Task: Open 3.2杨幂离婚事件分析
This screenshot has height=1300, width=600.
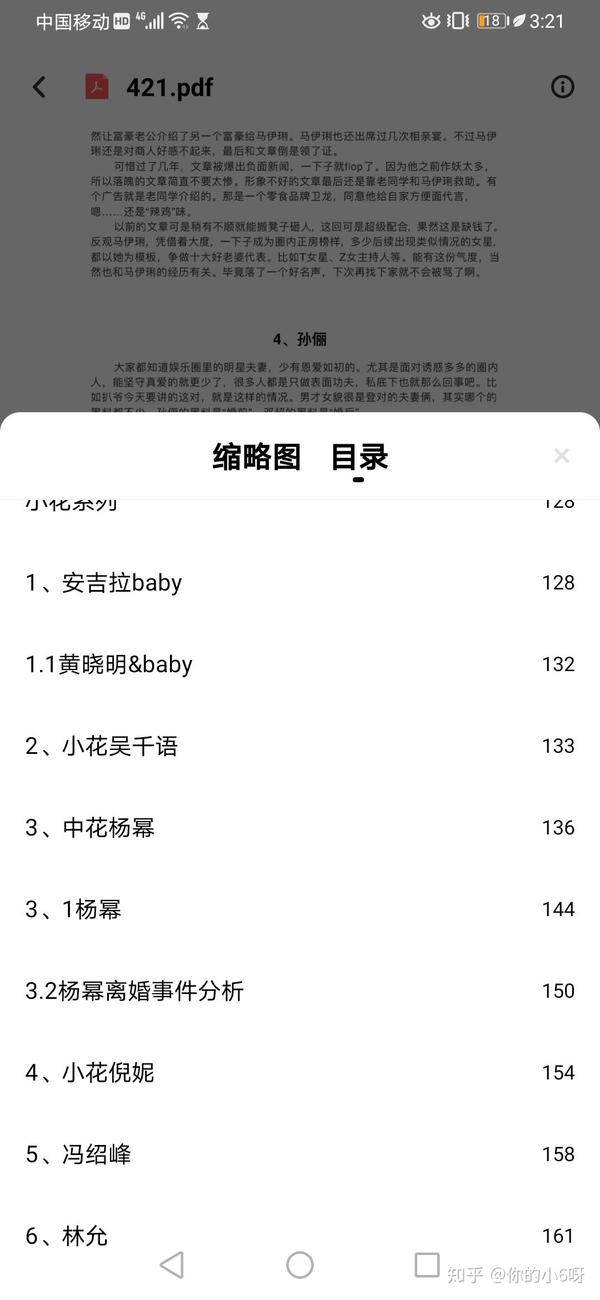Action: coord(300,991)
